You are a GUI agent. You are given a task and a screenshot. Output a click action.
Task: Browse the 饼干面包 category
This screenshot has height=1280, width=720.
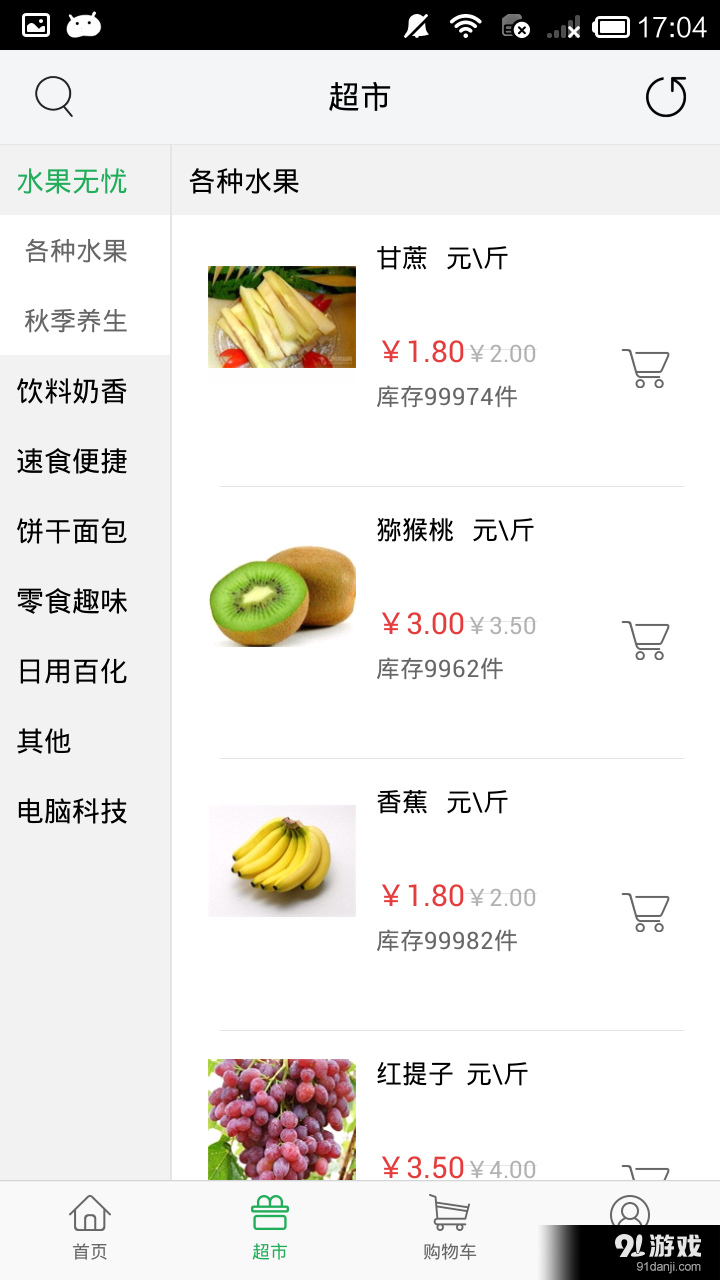[70, 531]
